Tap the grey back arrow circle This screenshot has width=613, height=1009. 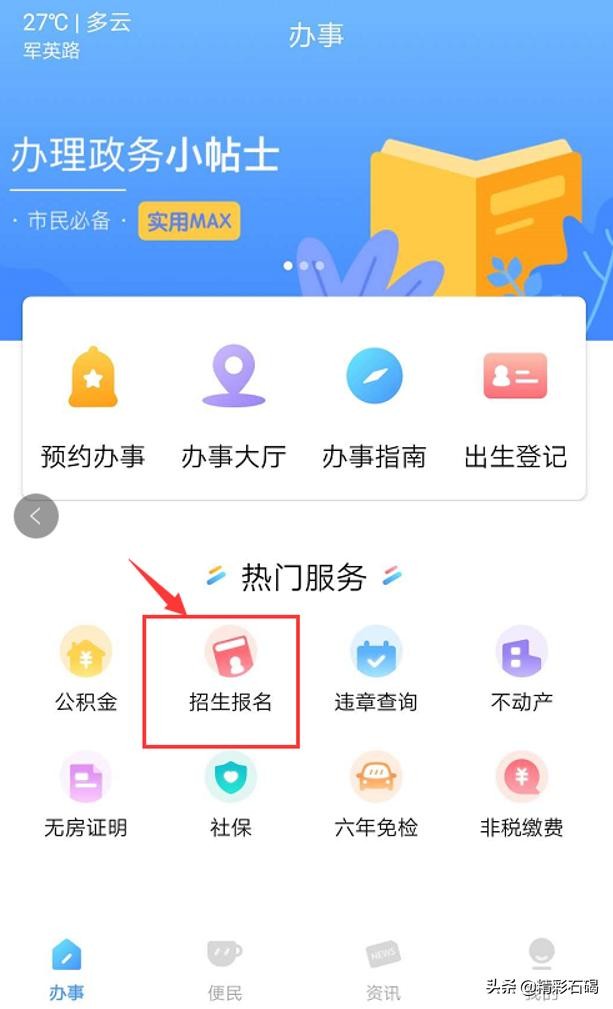(36, 516)
